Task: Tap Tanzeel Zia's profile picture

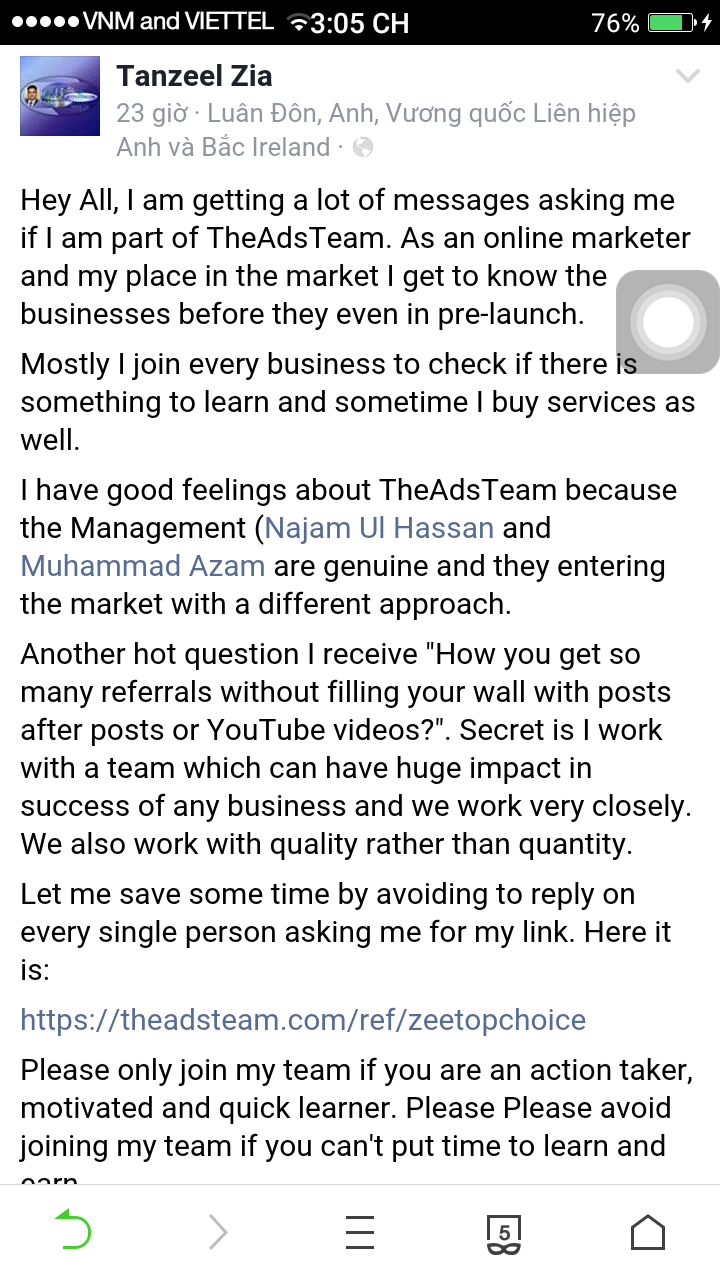Action: click(60, 95)
